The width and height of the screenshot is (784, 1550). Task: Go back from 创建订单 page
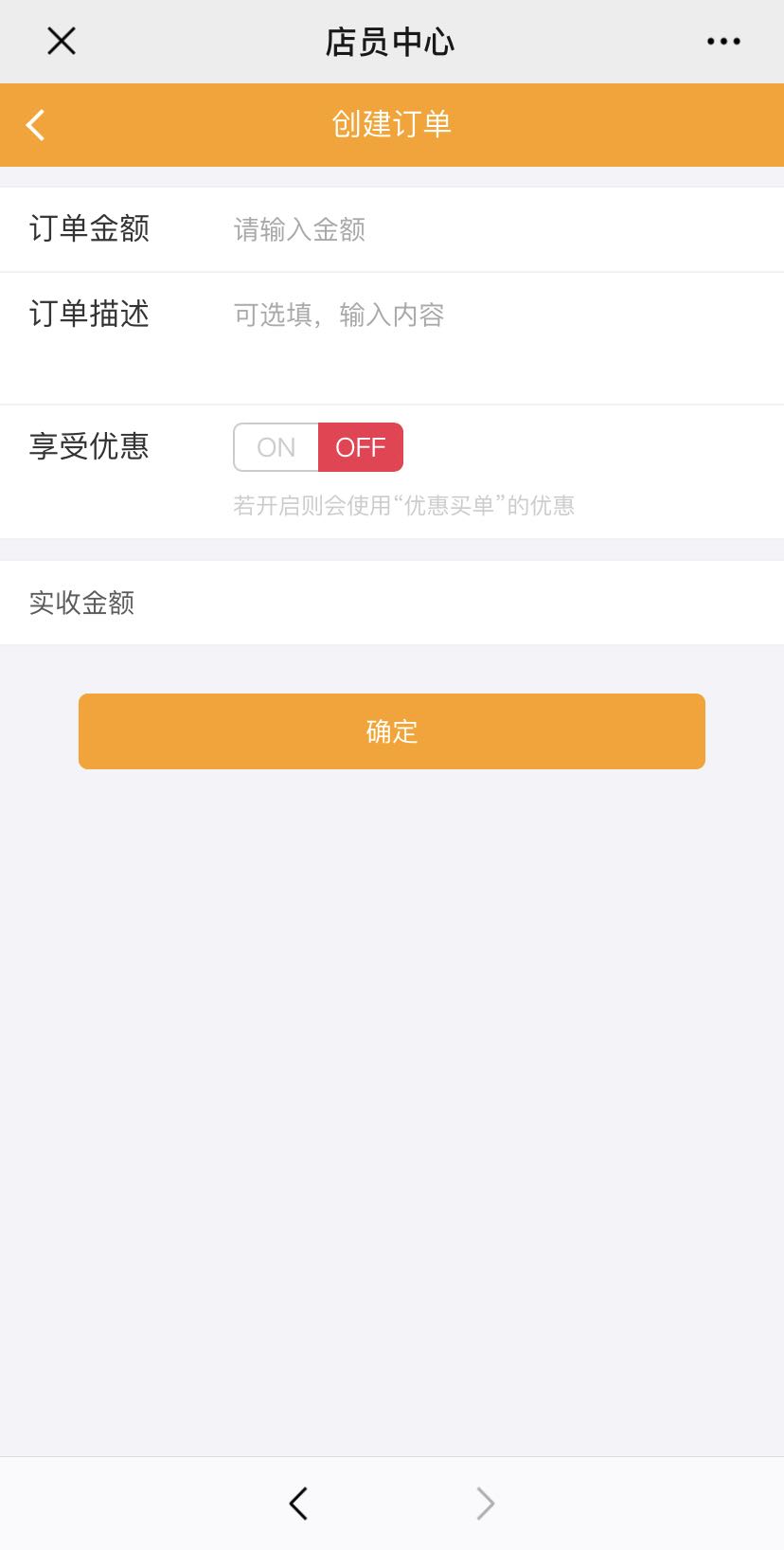click(36, 125)
